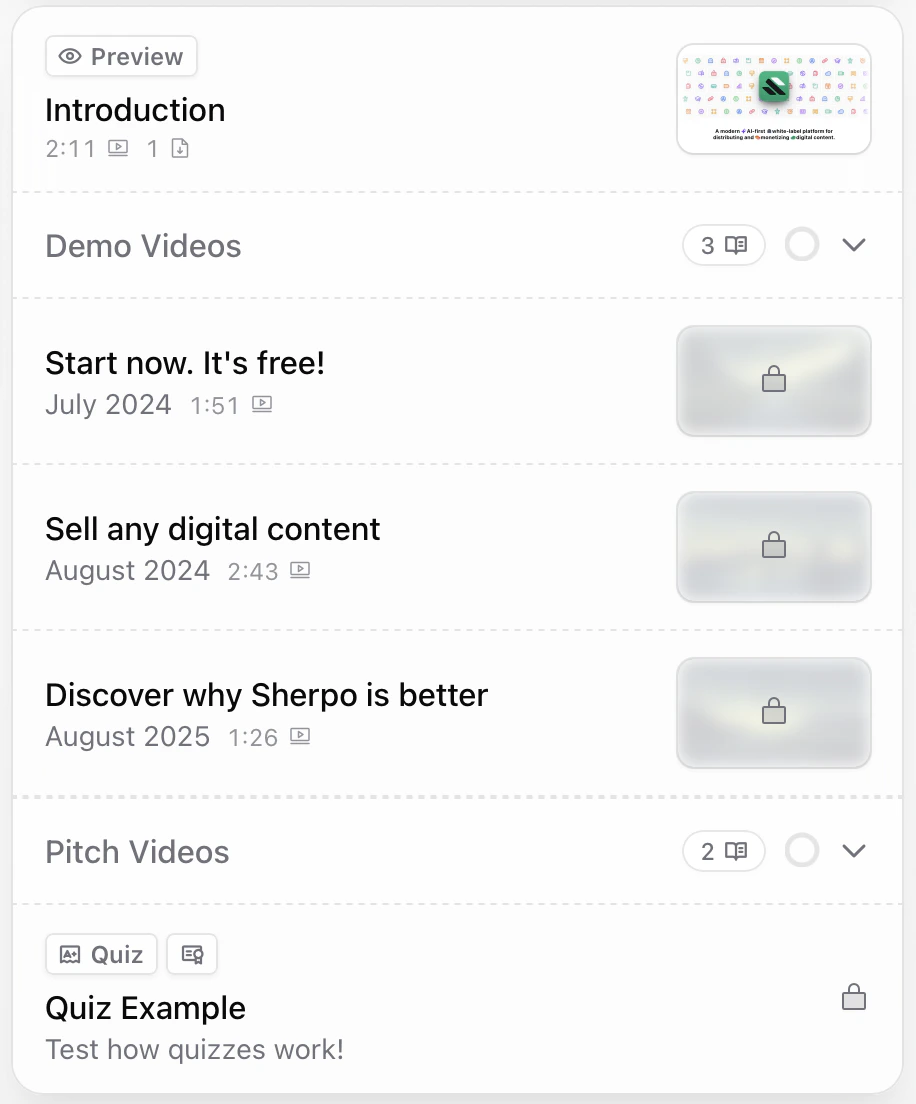This screenshot has width=916, height=1104.
Task: Click the lock icon on the Start now video
Action: tap(773, 380)
